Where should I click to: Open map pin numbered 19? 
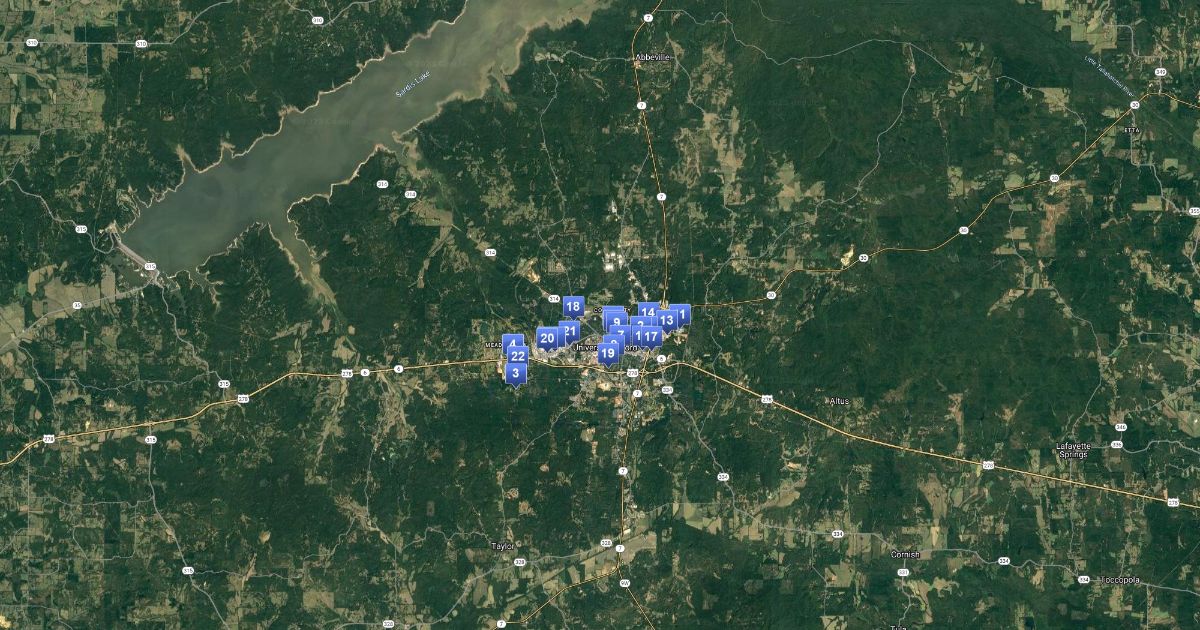[x=607, y=353]
